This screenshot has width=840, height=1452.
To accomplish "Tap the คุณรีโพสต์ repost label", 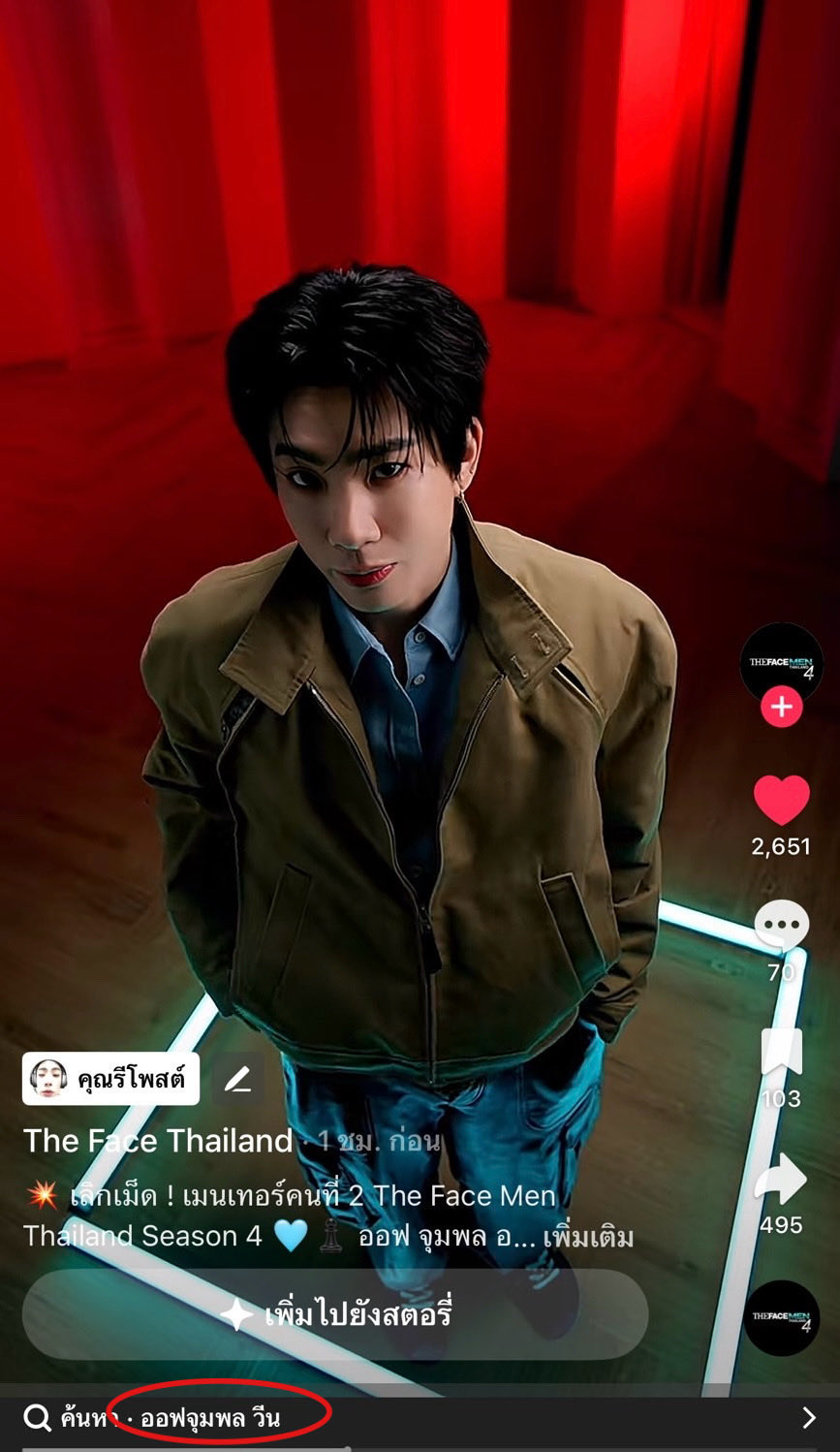I will [x=110, y=1079].
